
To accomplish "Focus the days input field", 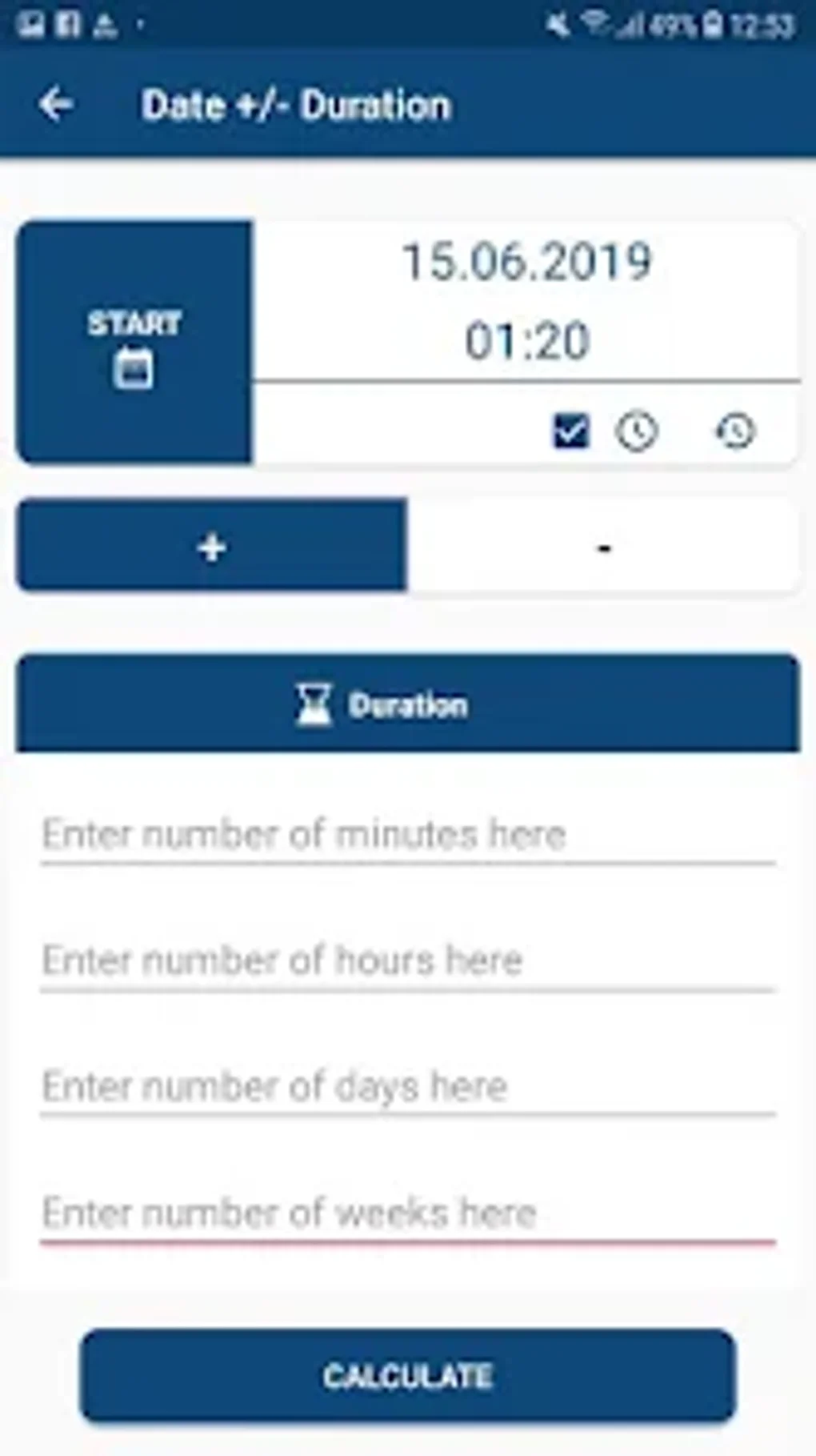I will [408, 1087].
